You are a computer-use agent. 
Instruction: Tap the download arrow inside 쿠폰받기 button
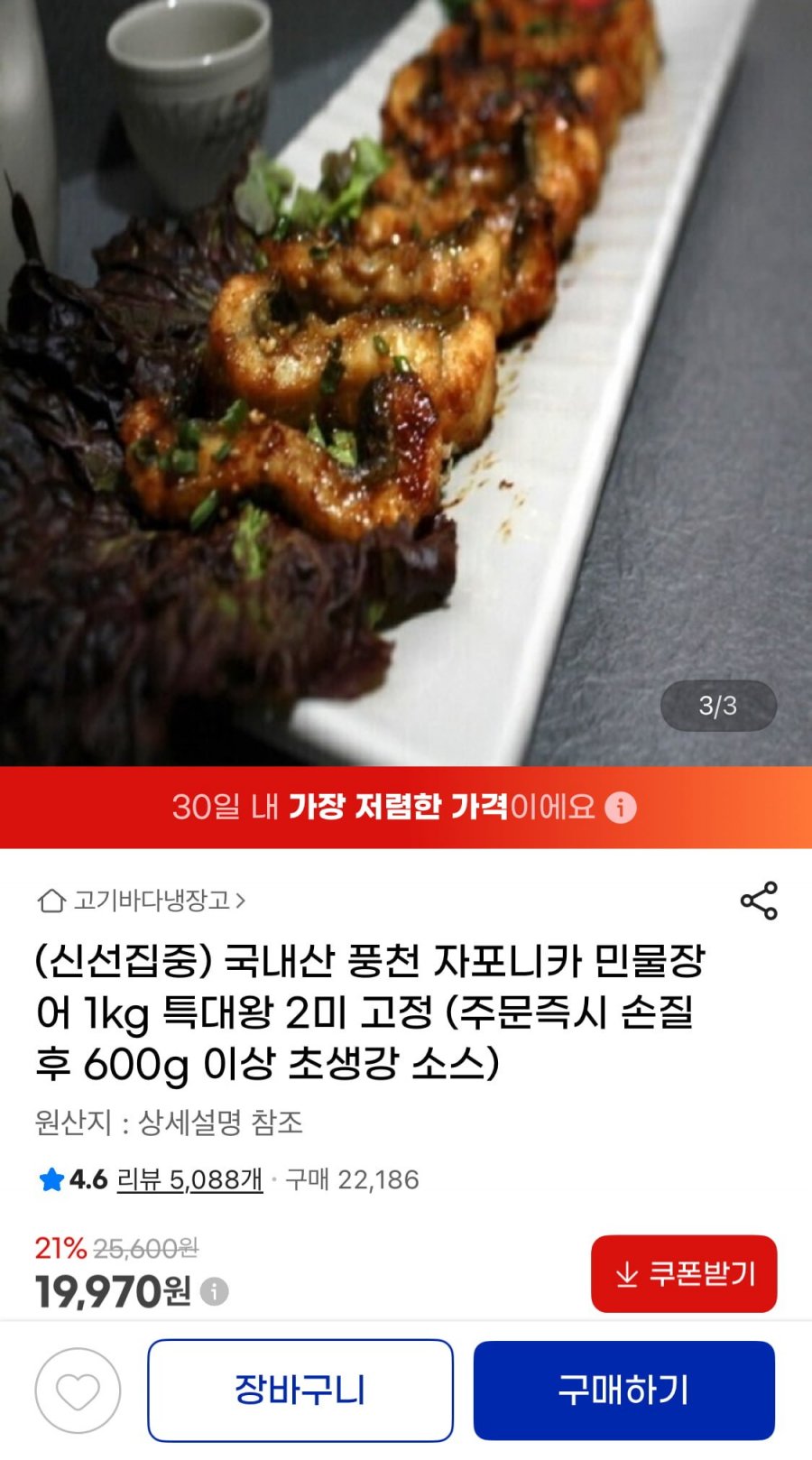coord(623,1274)
